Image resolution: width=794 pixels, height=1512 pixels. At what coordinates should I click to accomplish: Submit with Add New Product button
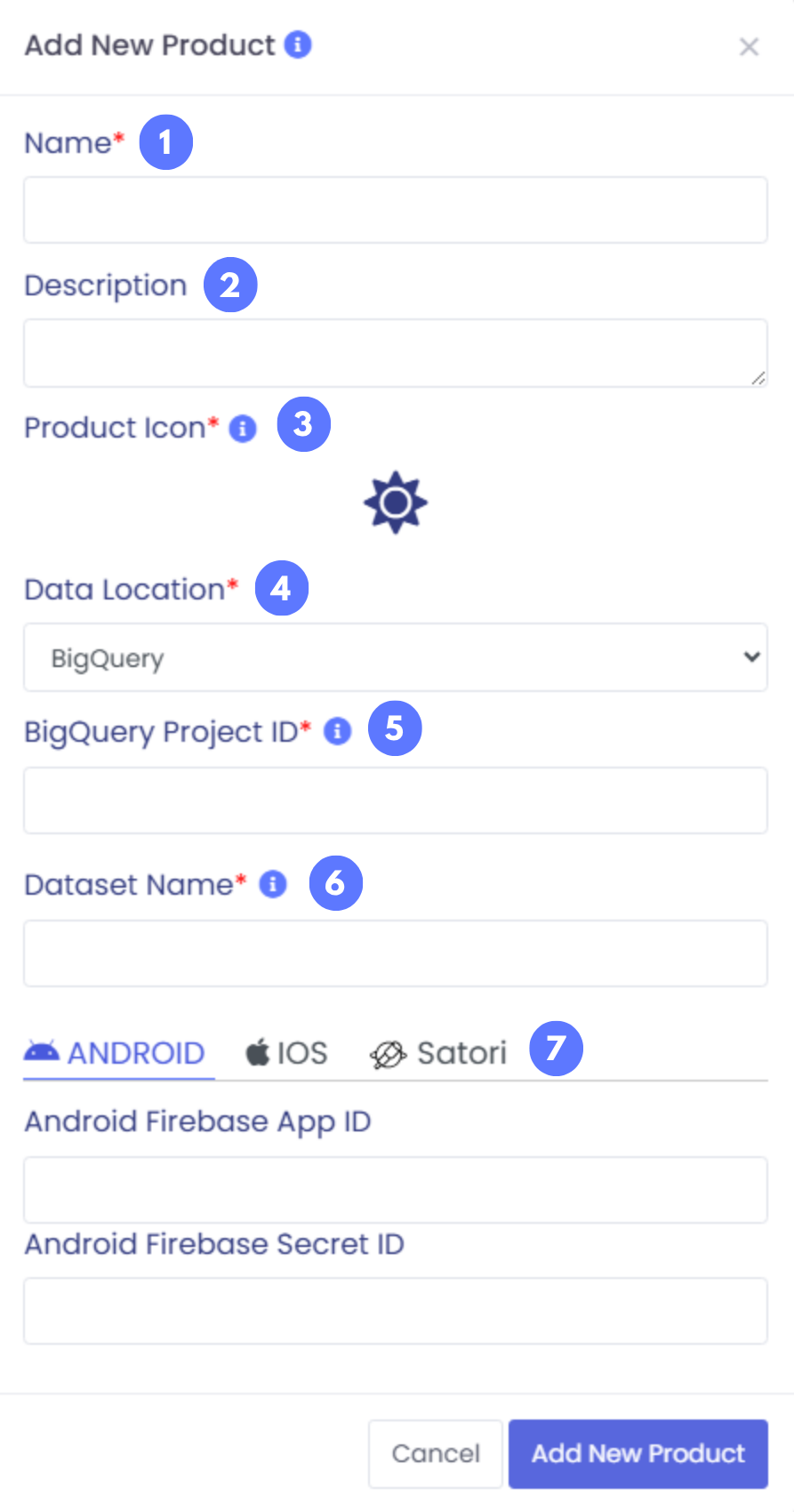coord(638,1453)
